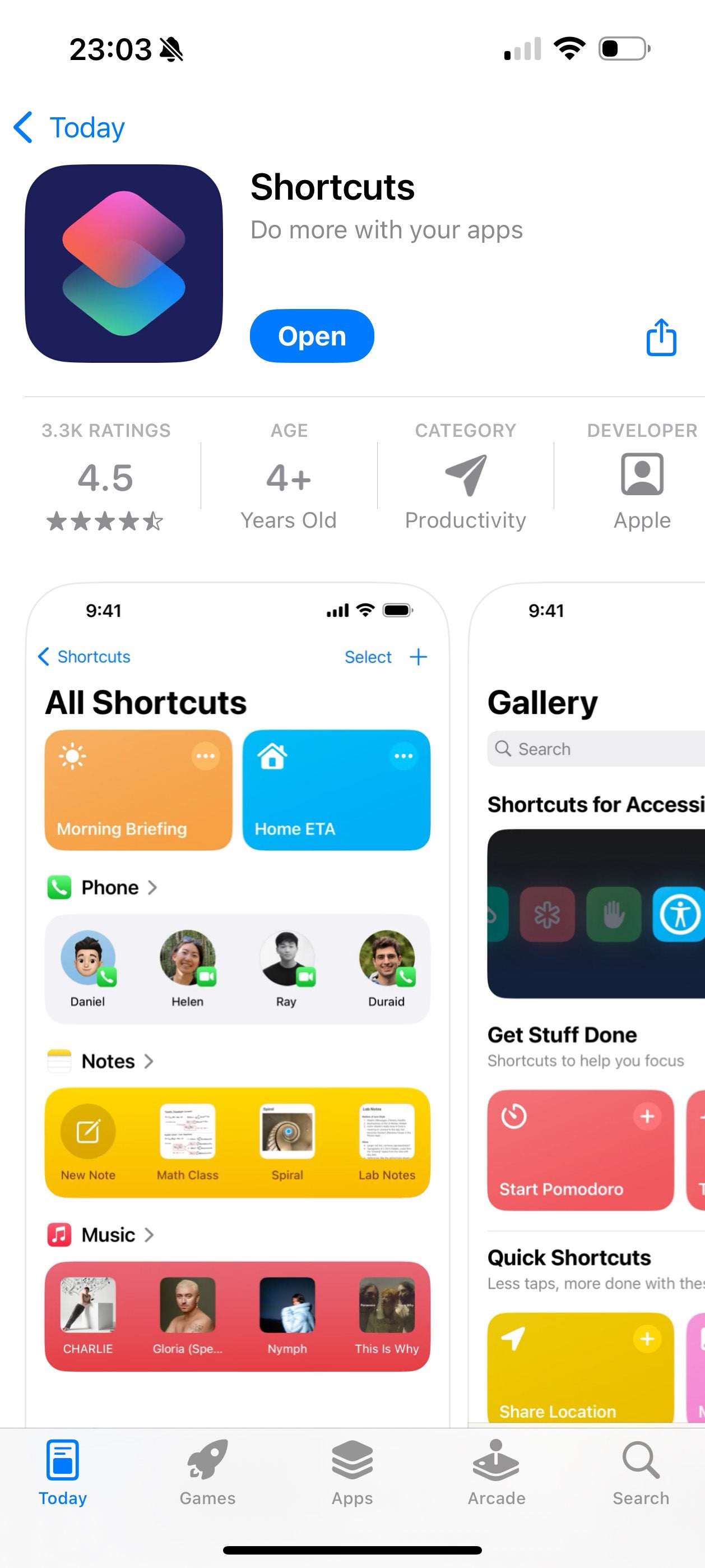The width and height of the screenshot is (705, 1568).
Task: Switch to the Games tab
Action: [x=207, y=1472]
